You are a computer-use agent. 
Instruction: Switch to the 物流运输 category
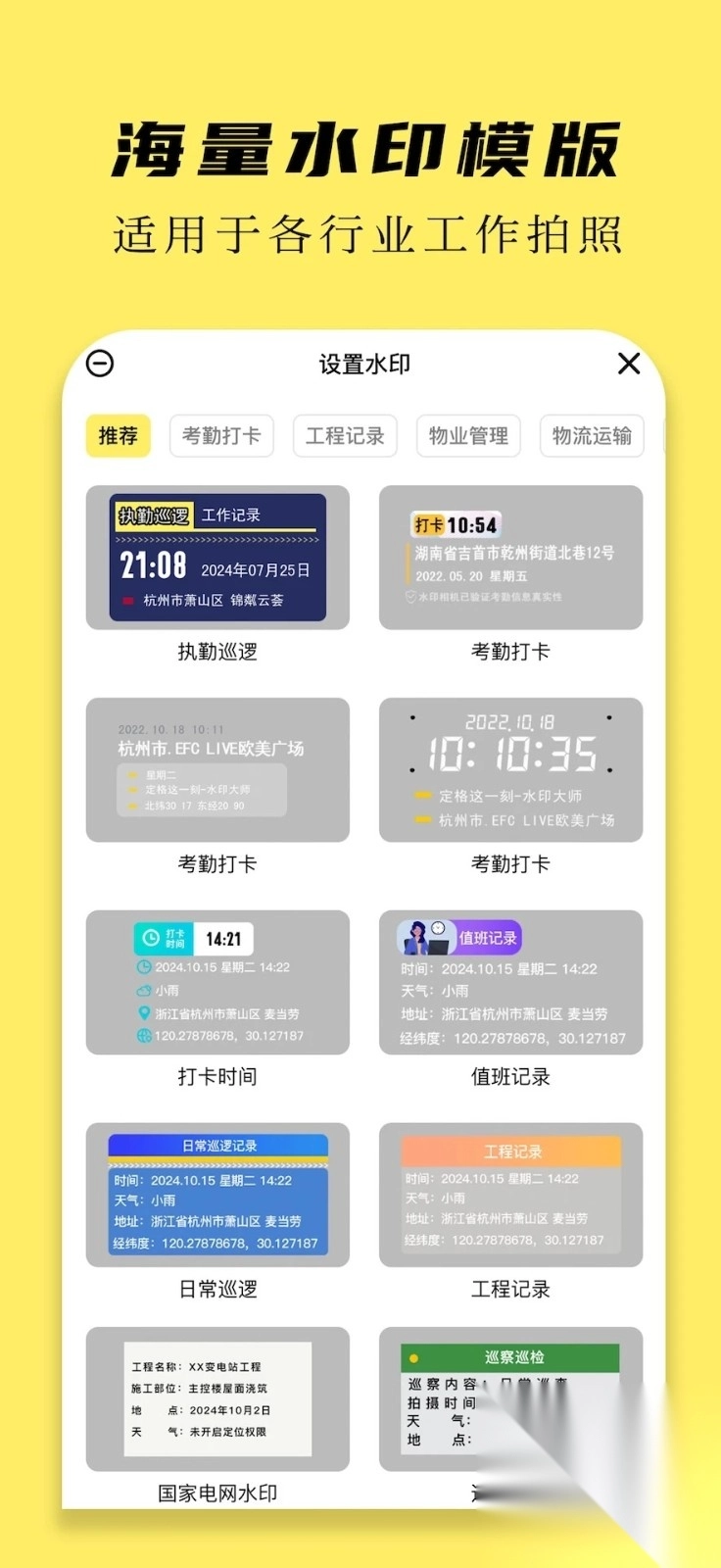coord(592,436)
